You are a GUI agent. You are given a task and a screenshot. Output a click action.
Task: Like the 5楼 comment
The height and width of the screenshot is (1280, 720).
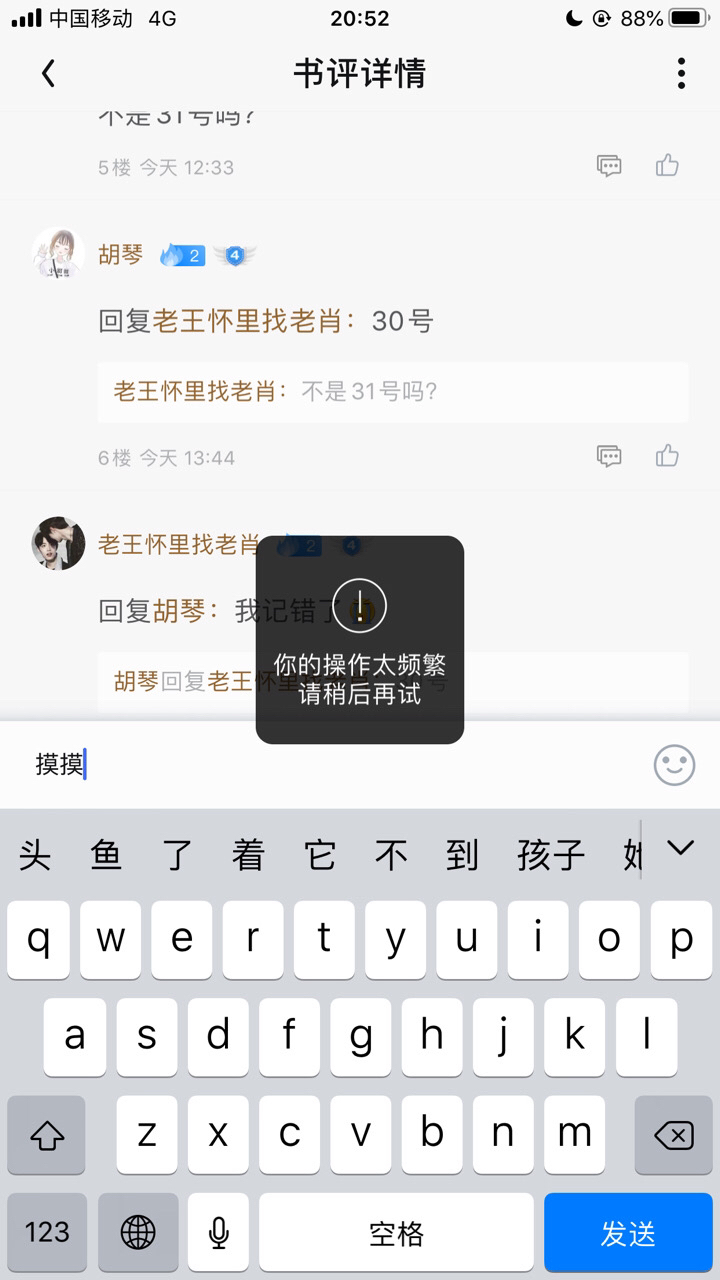[667, 166]
